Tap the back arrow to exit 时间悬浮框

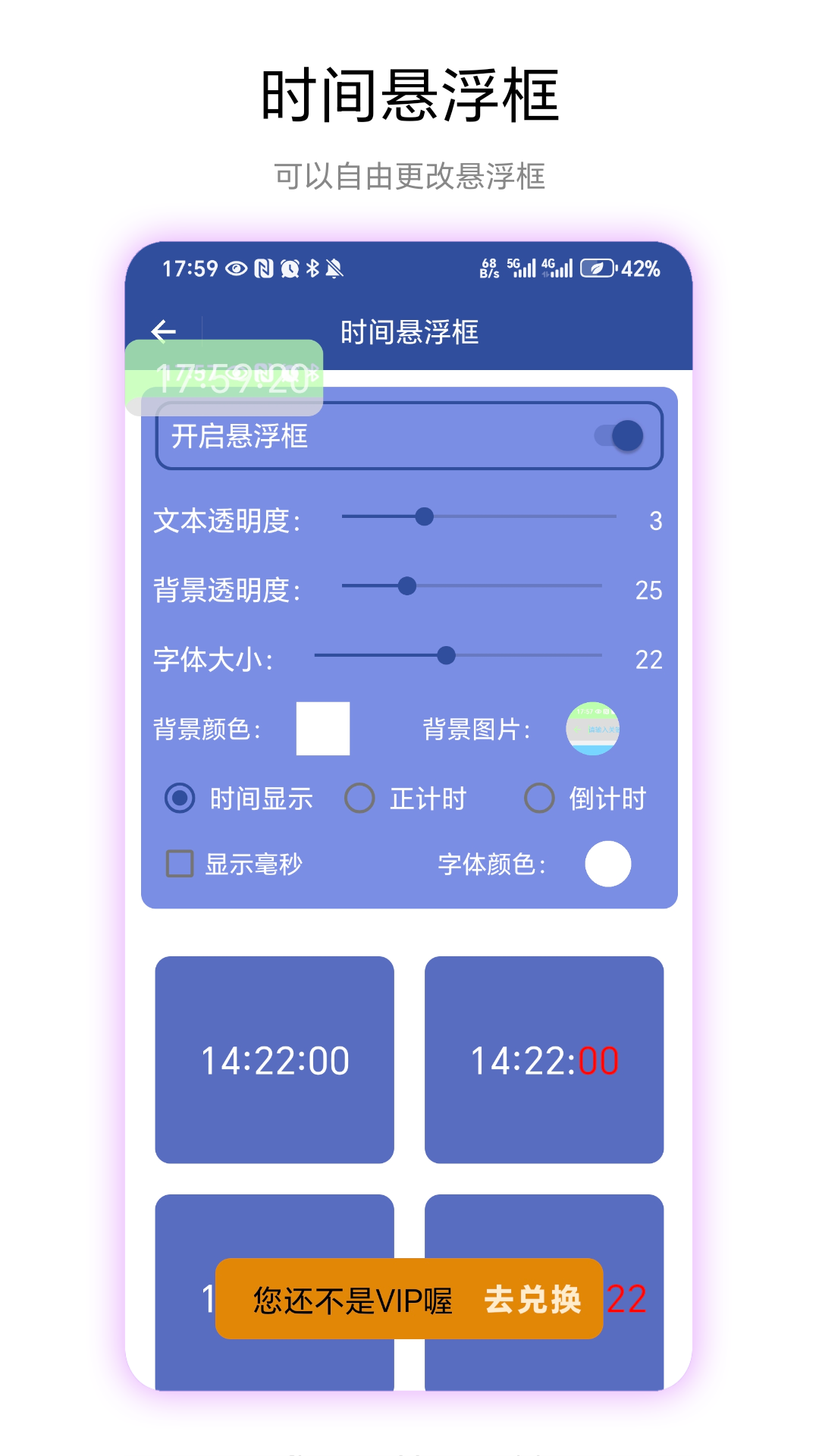click(x=163, y=331)
